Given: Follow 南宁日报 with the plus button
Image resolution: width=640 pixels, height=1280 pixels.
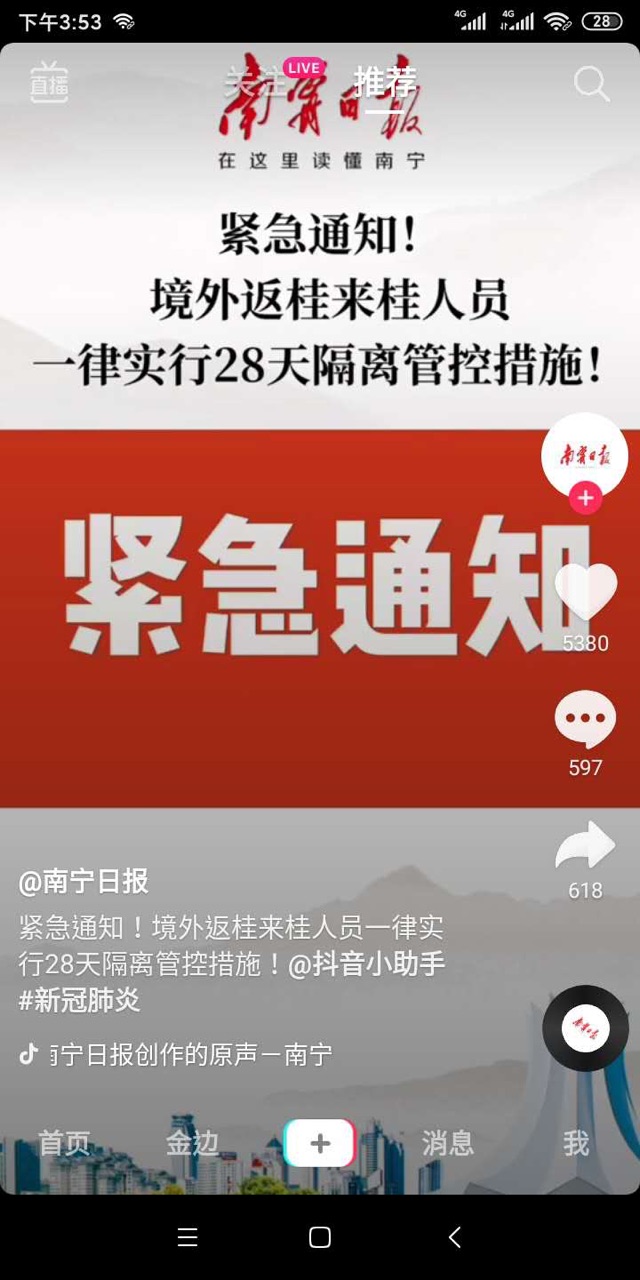Looking at the screenshot, I should click(585, 497).
